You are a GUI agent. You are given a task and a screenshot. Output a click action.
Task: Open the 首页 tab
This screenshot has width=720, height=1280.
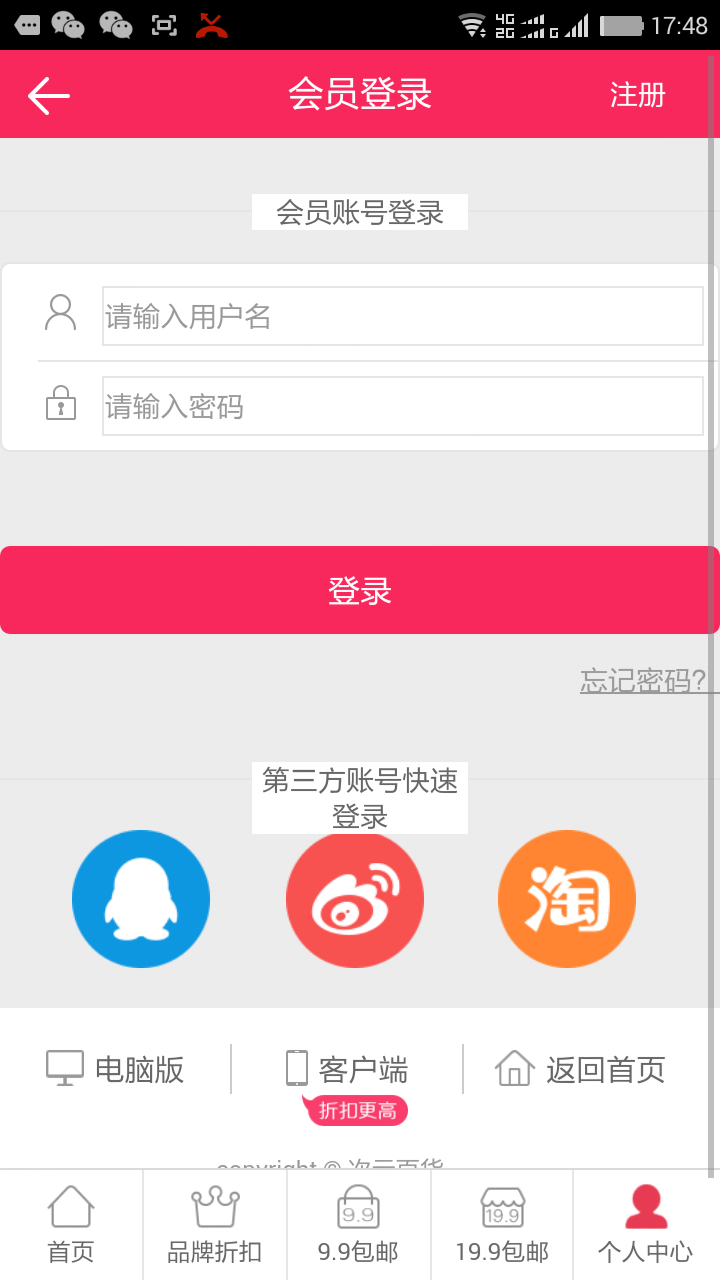pos(71,1224)
